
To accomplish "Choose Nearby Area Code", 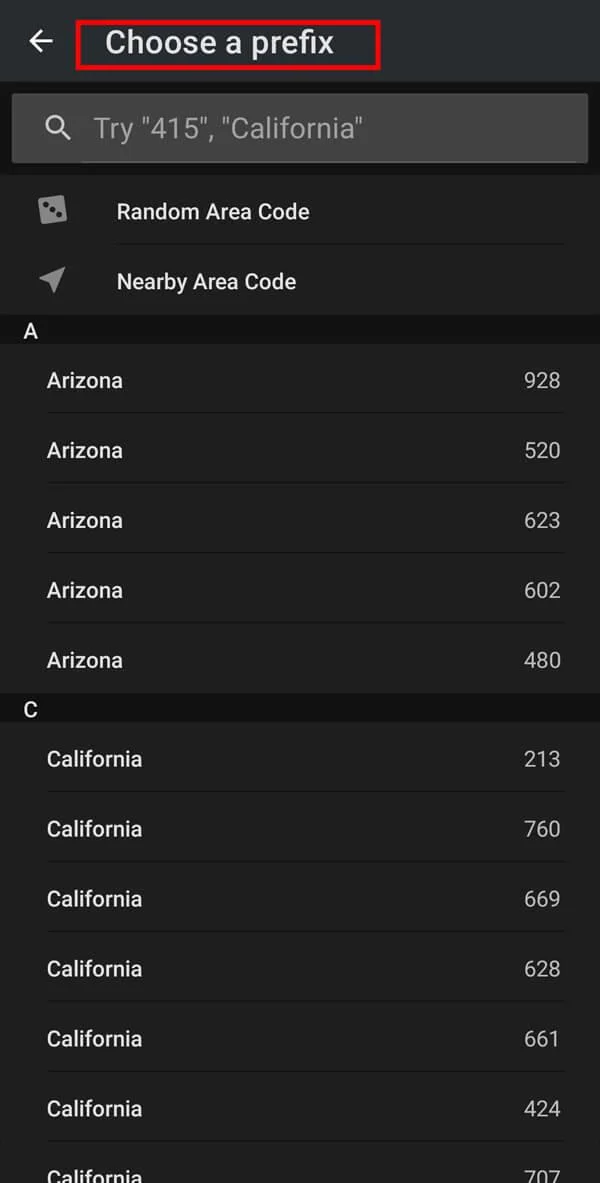I will click(206, 281).
